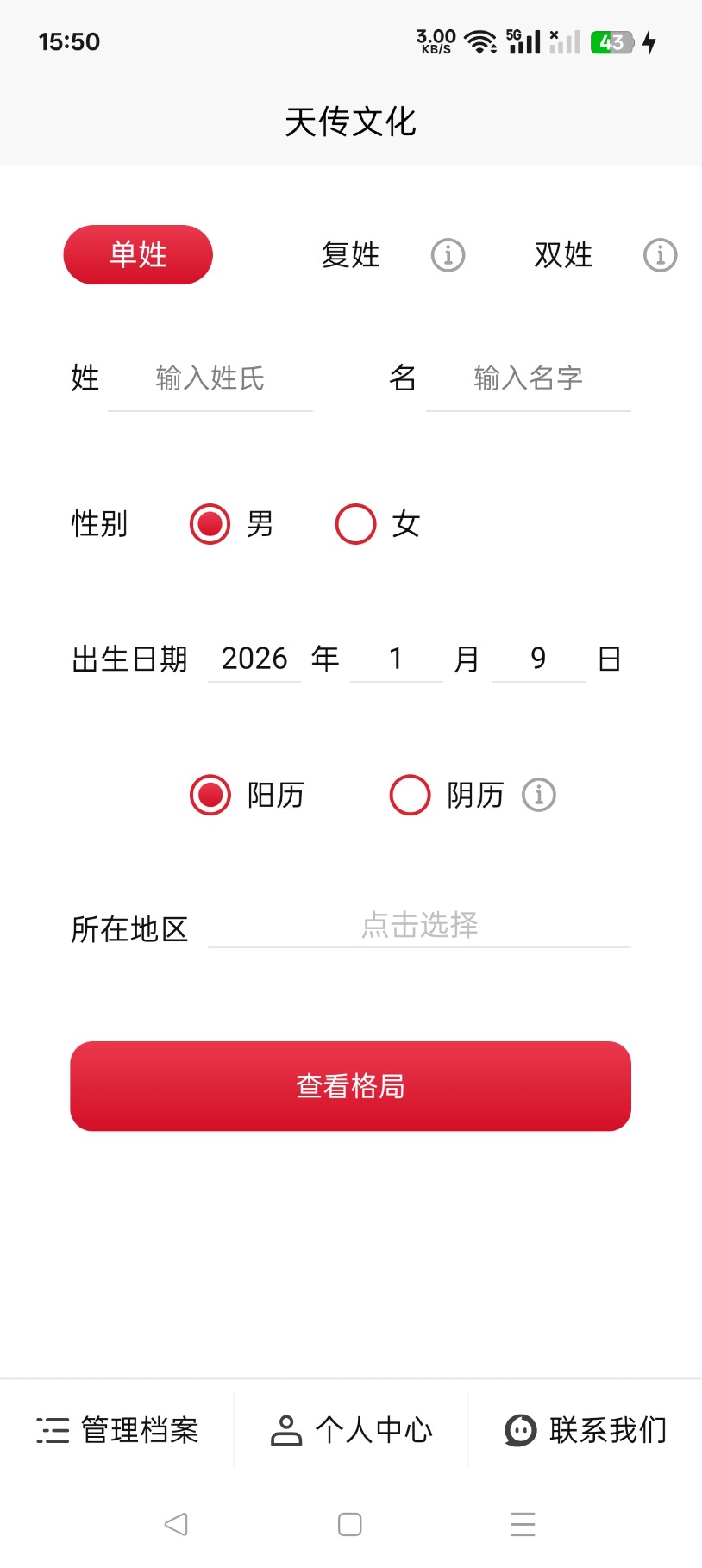The height and width of the screenshot is (1568, 702).
Task: Switch to the 复姓 compound surname tab
Action: tap(350, 254)
